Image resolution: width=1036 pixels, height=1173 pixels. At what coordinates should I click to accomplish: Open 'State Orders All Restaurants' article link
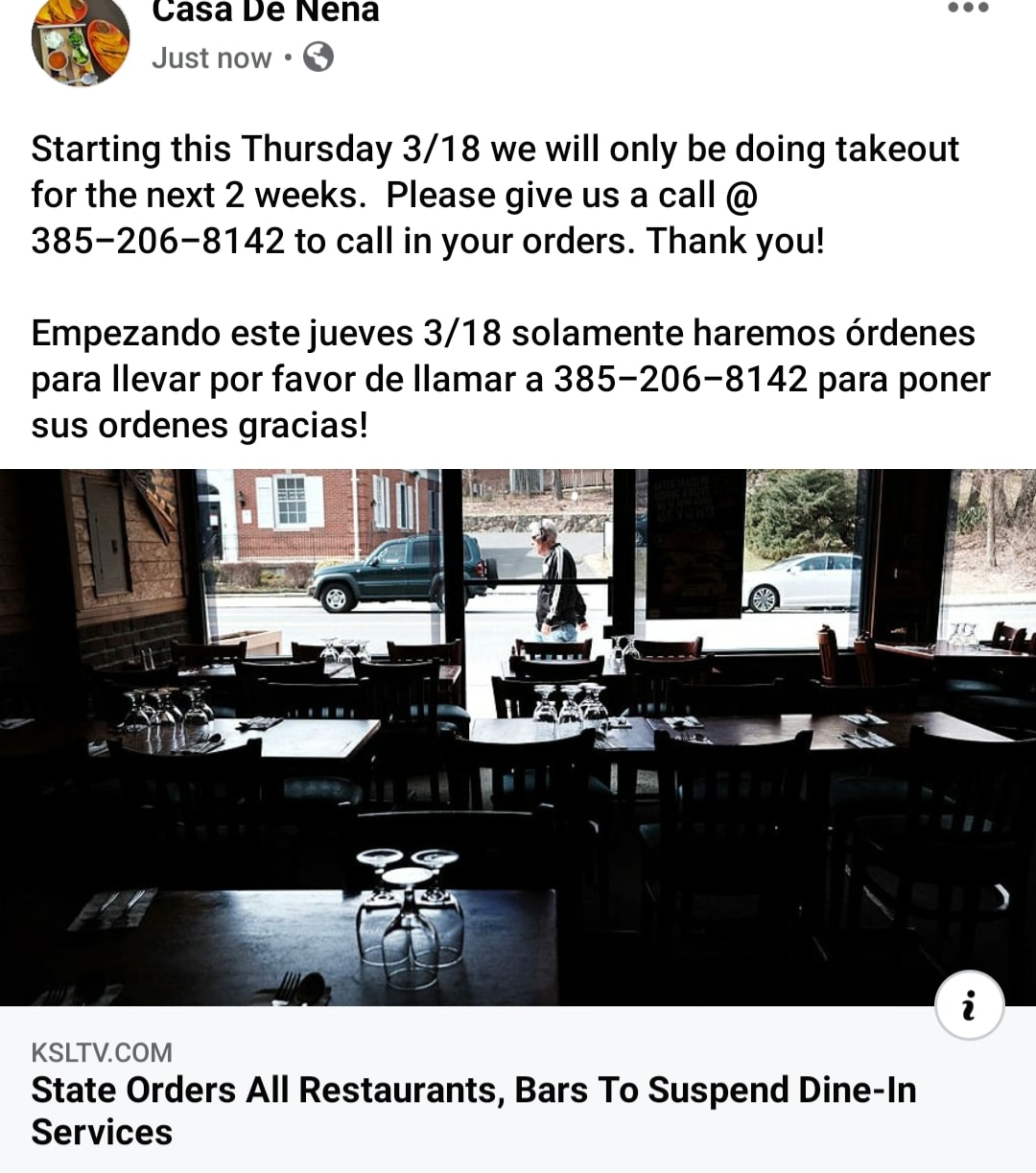click(x=474, y=1111)
